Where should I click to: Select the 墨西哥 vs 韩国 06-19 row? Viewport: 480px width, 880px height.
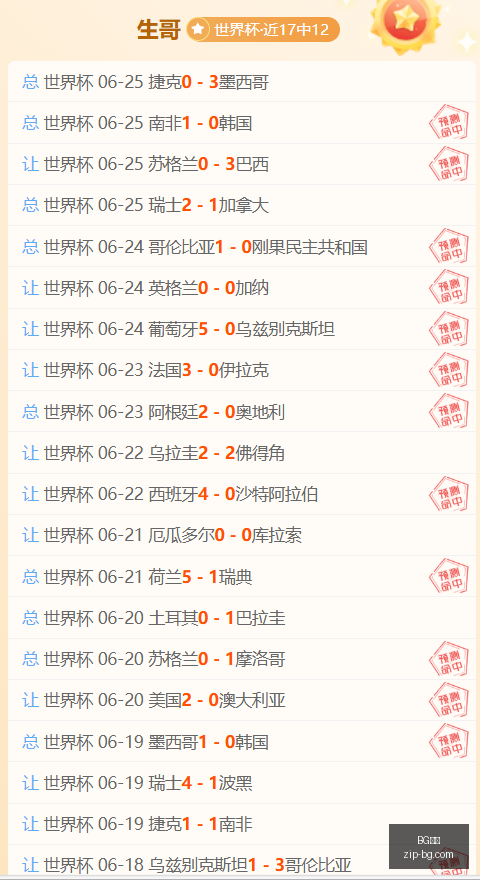242,741
